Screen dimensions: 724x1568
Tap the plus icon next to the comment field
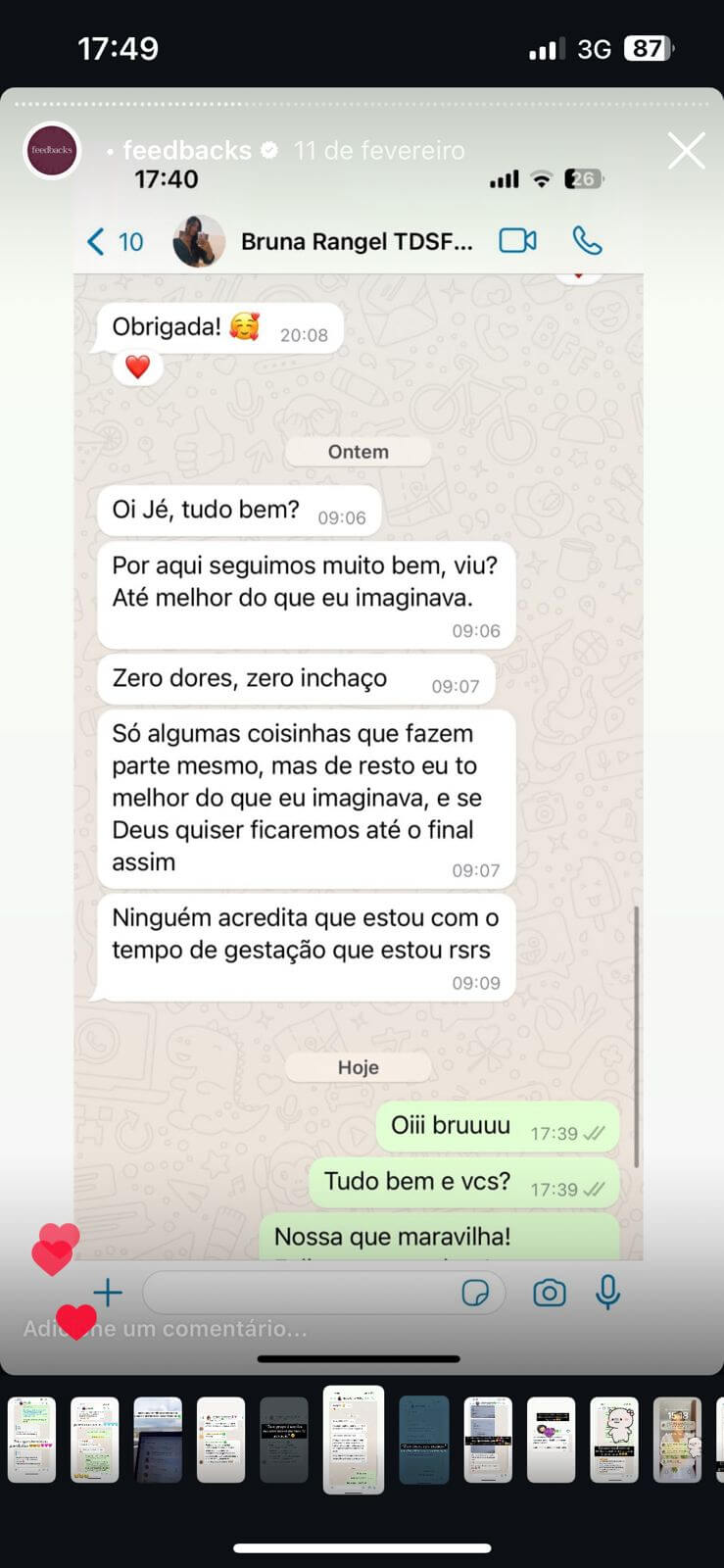106,1293
